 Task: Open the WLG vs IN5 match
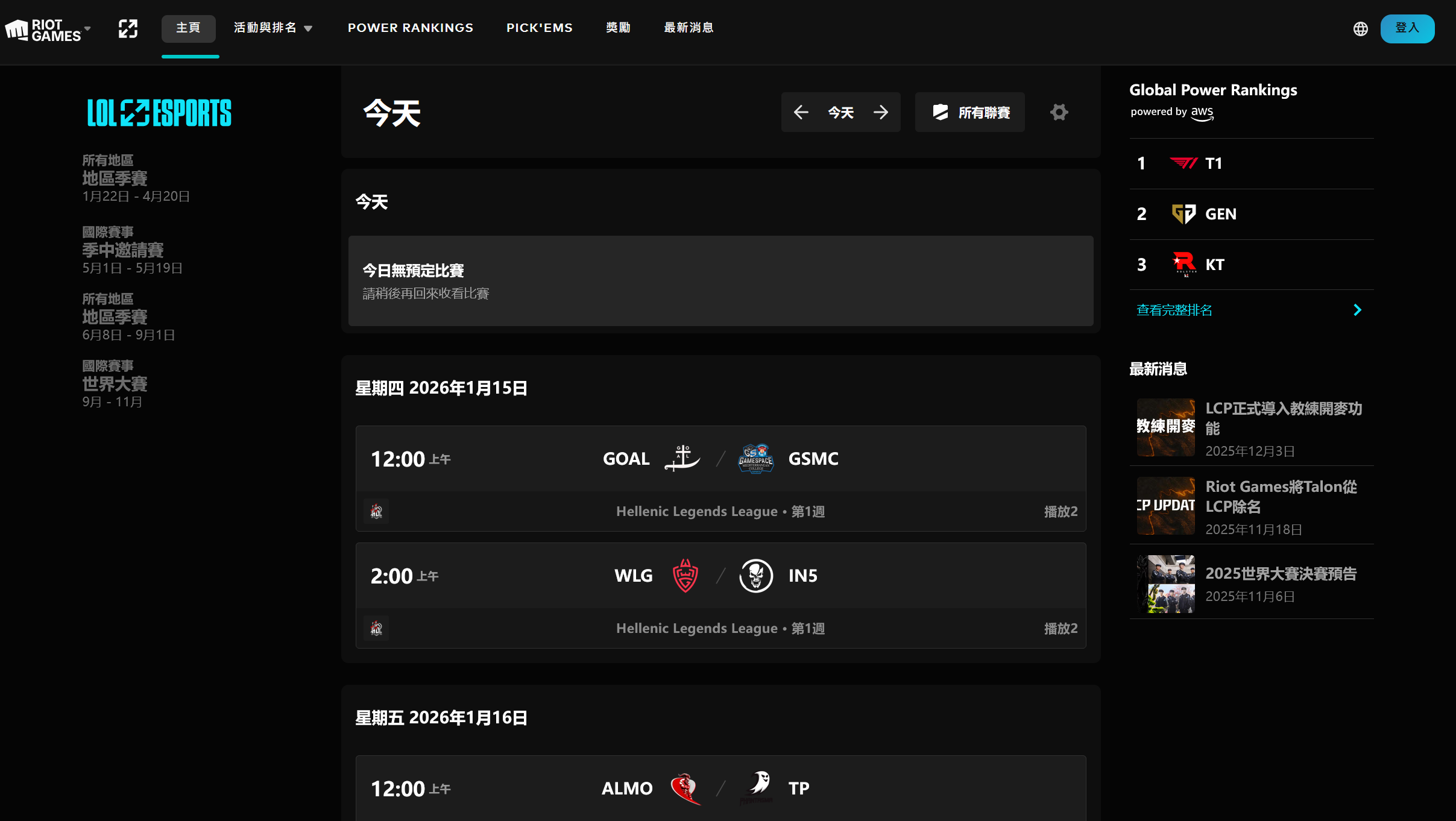tap(720, 576)
